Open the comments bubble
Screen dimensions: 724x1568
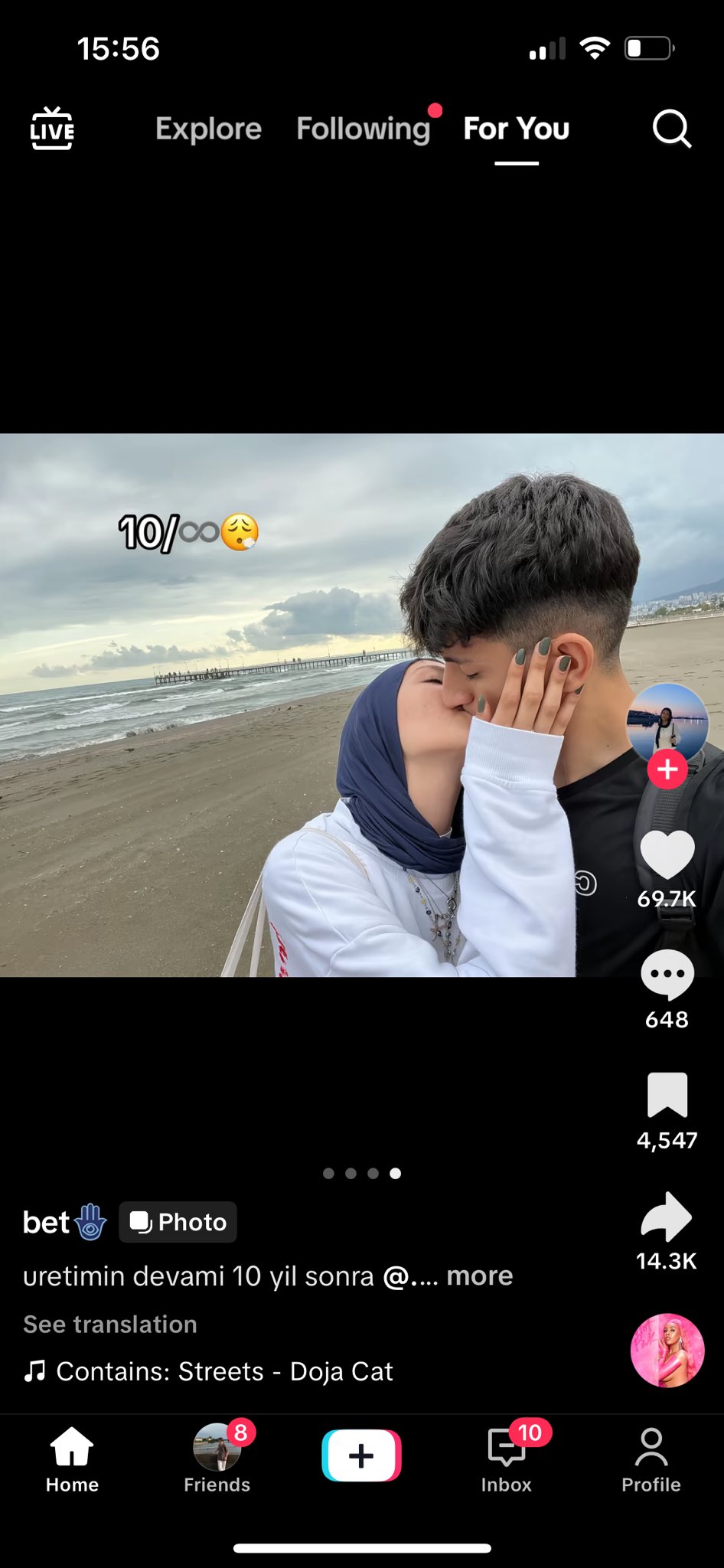click(x=667, y=975)
